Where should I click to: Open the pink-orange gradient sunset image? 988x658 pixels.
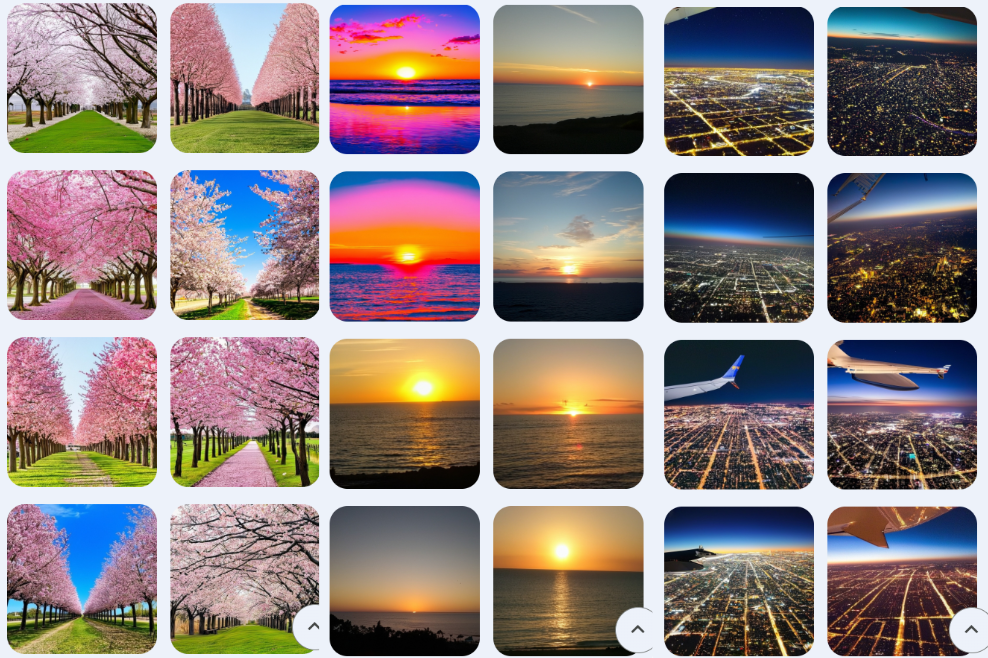405,246
